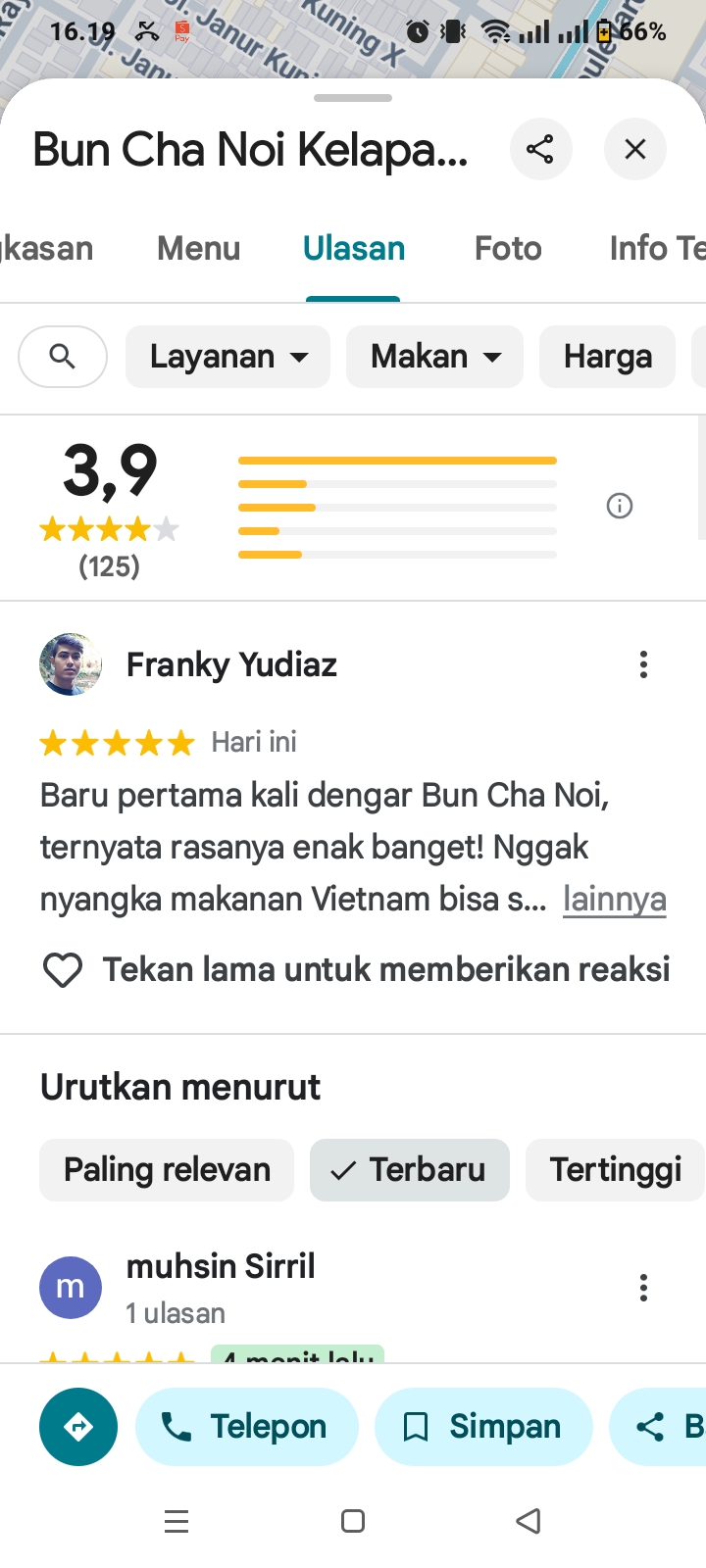Sort reviews by Tertinggi
Screen dimensions: 706x1568
tap(616, 1170)
